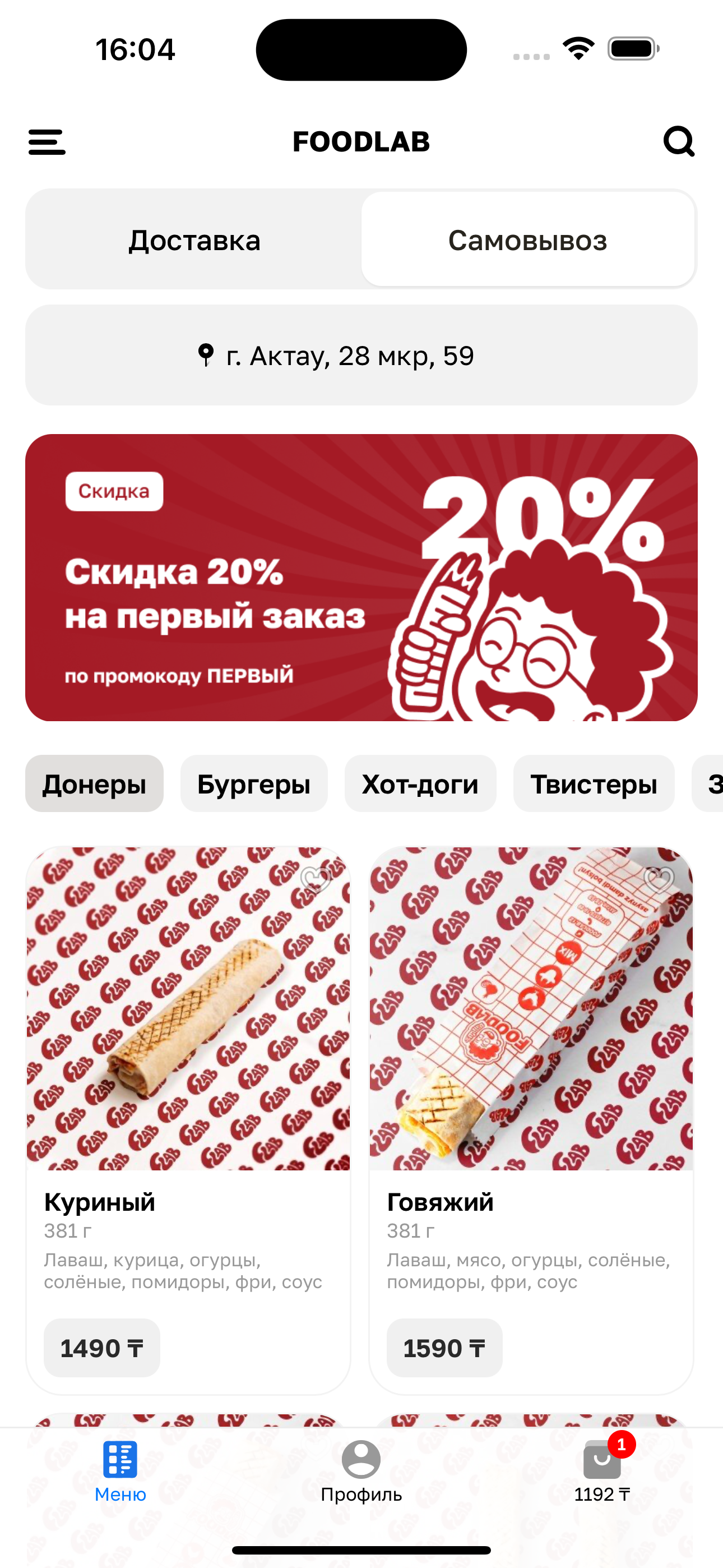Filter the menu by Хот-доги

click(x=420, y=784)
